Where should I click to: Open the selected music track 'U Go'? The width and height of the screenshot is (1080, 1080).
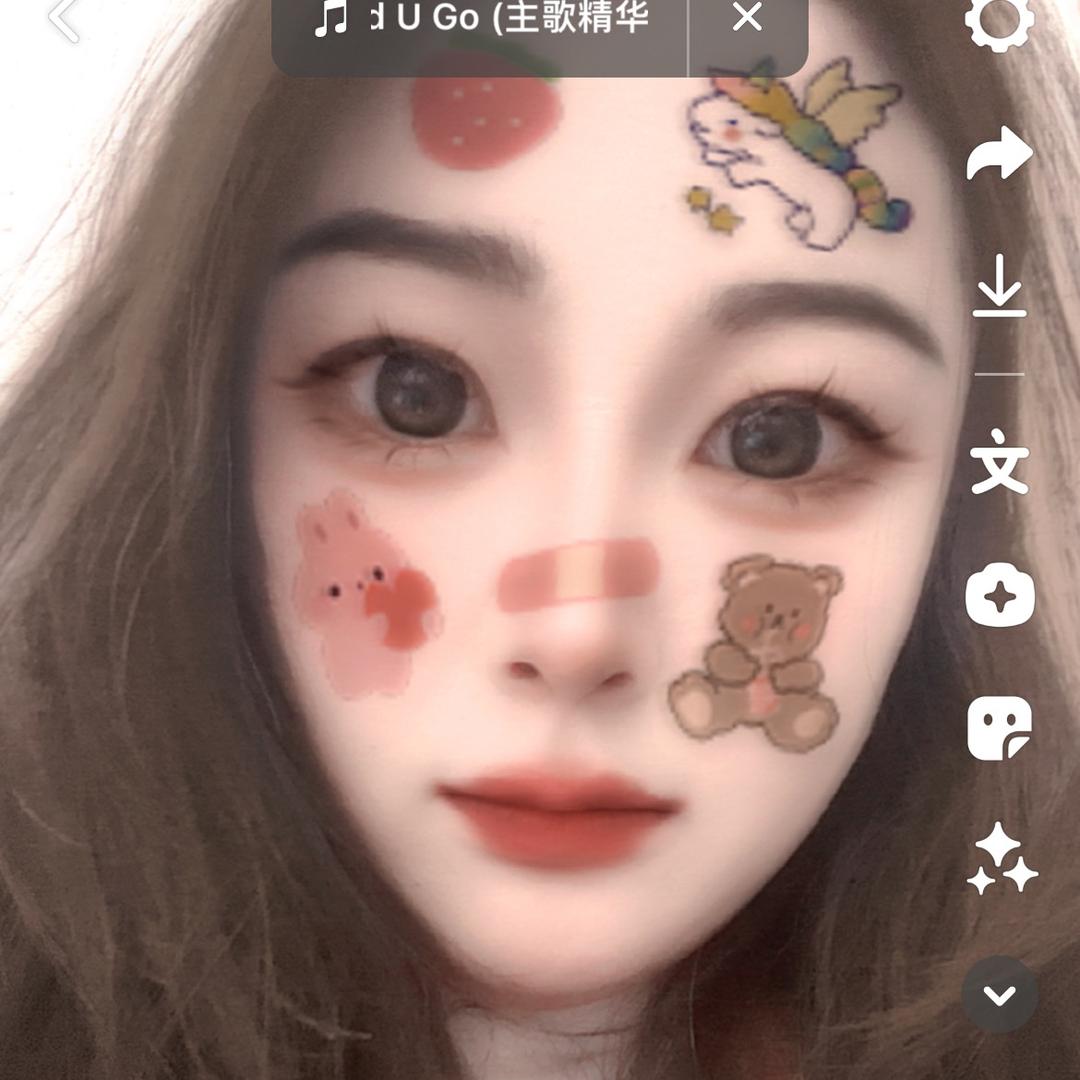[x=480, y=20]
